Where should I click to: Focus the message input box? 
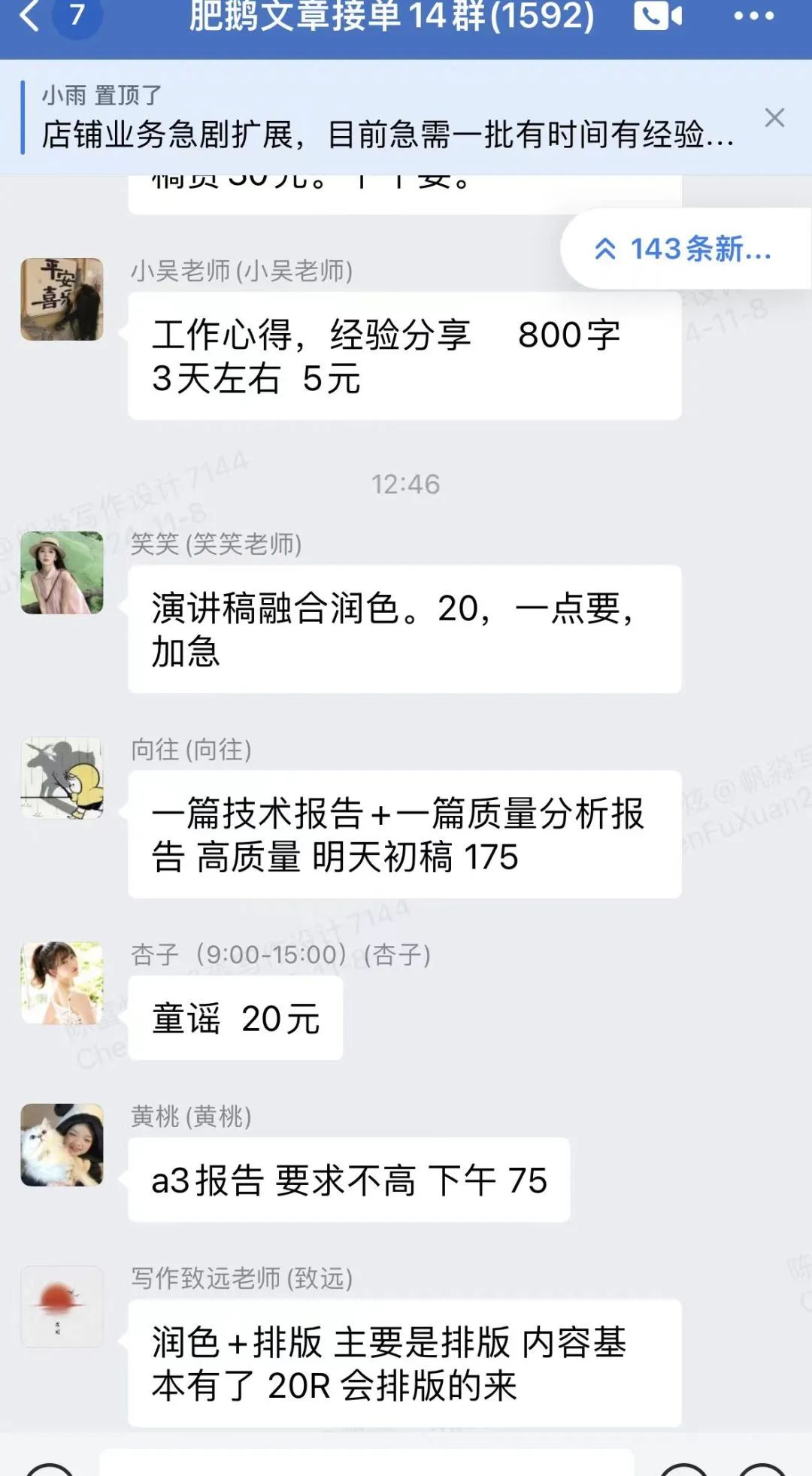(x=367, y=1462)
